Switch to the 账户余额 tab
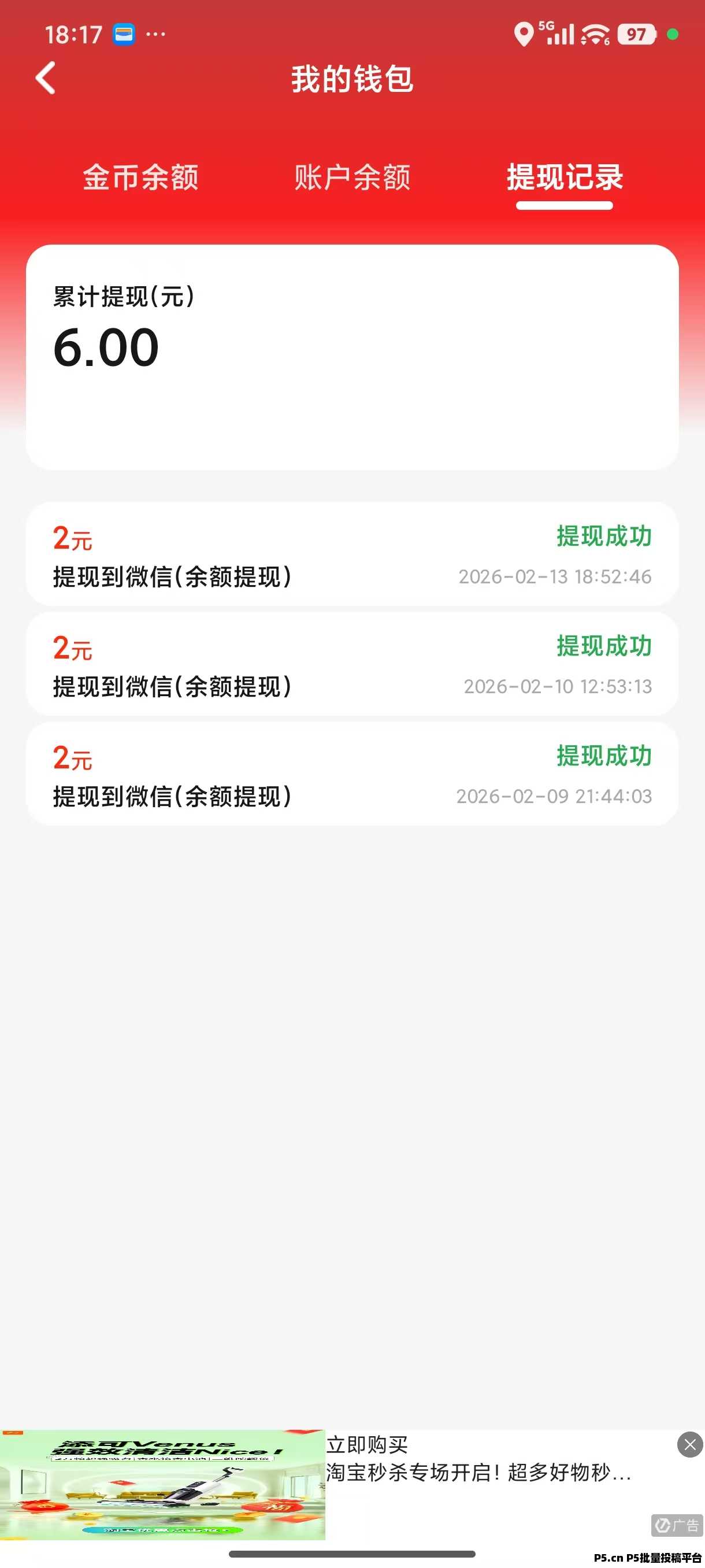The height and width of the screenshot is (1568, 705). point(352,177)
